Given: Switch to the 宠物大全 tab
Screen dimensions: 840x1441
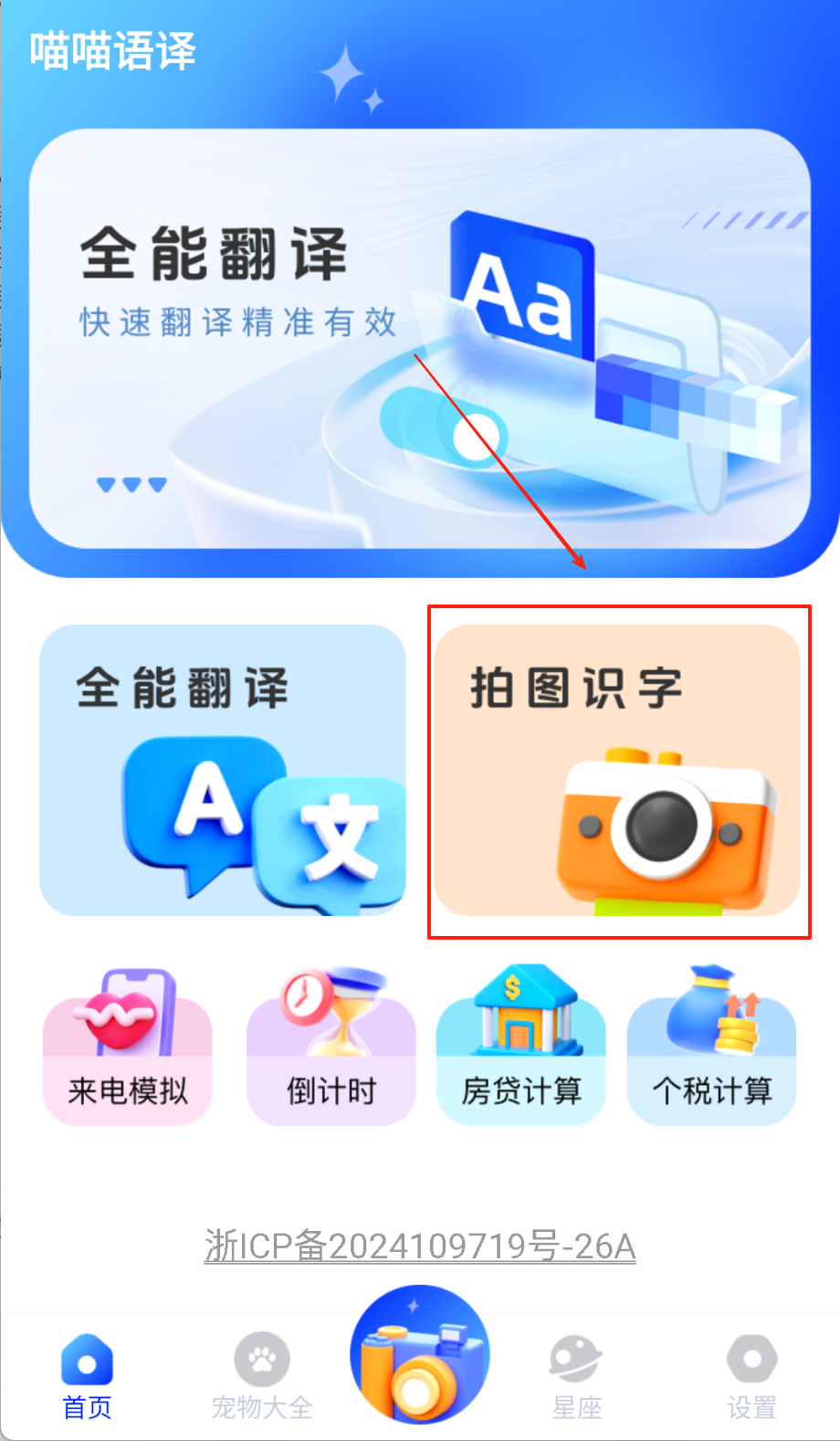Looking at the screenshot, I should click(262, 1377).
